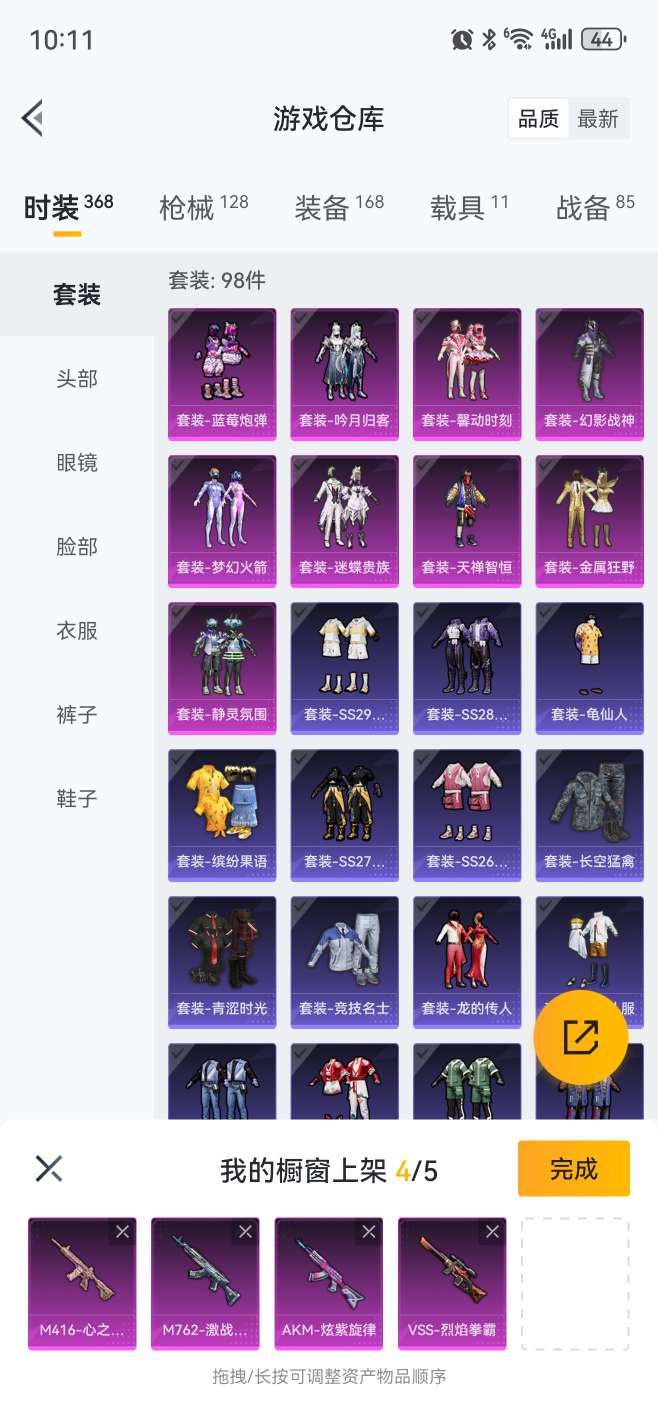Select the 套装-金属狂野 outfit
This screenshot has height=1416, width=658.
[589, 521]
